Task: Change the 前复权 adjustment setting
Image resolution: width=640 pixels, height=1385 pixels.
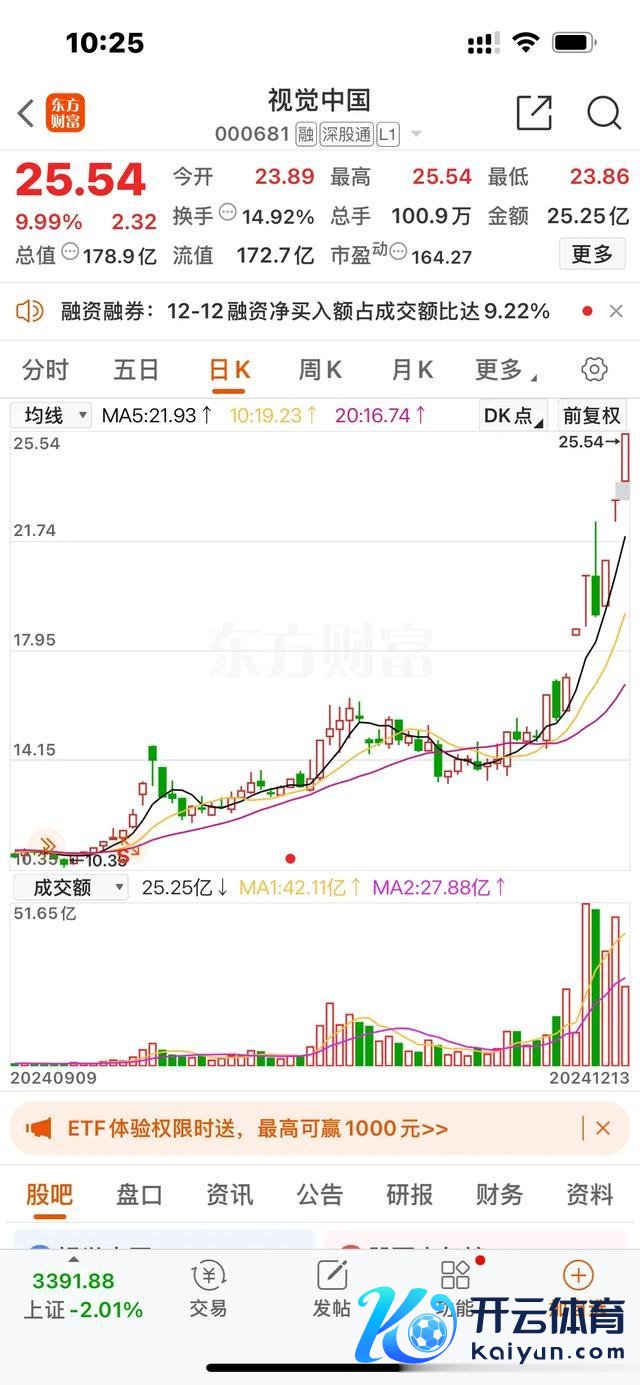Action: 592,415
